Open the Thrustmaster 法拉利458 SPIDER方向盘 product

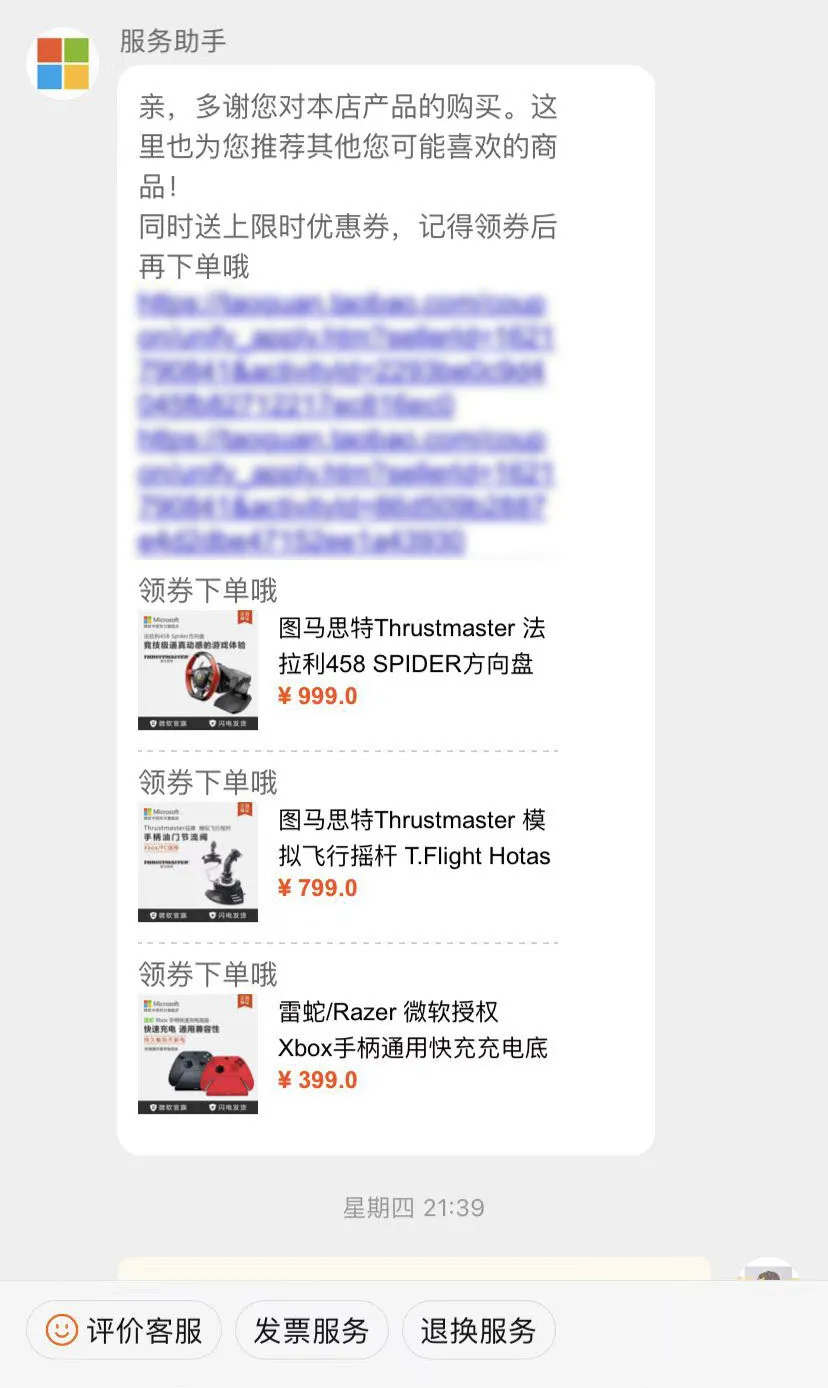pos(412,646)
